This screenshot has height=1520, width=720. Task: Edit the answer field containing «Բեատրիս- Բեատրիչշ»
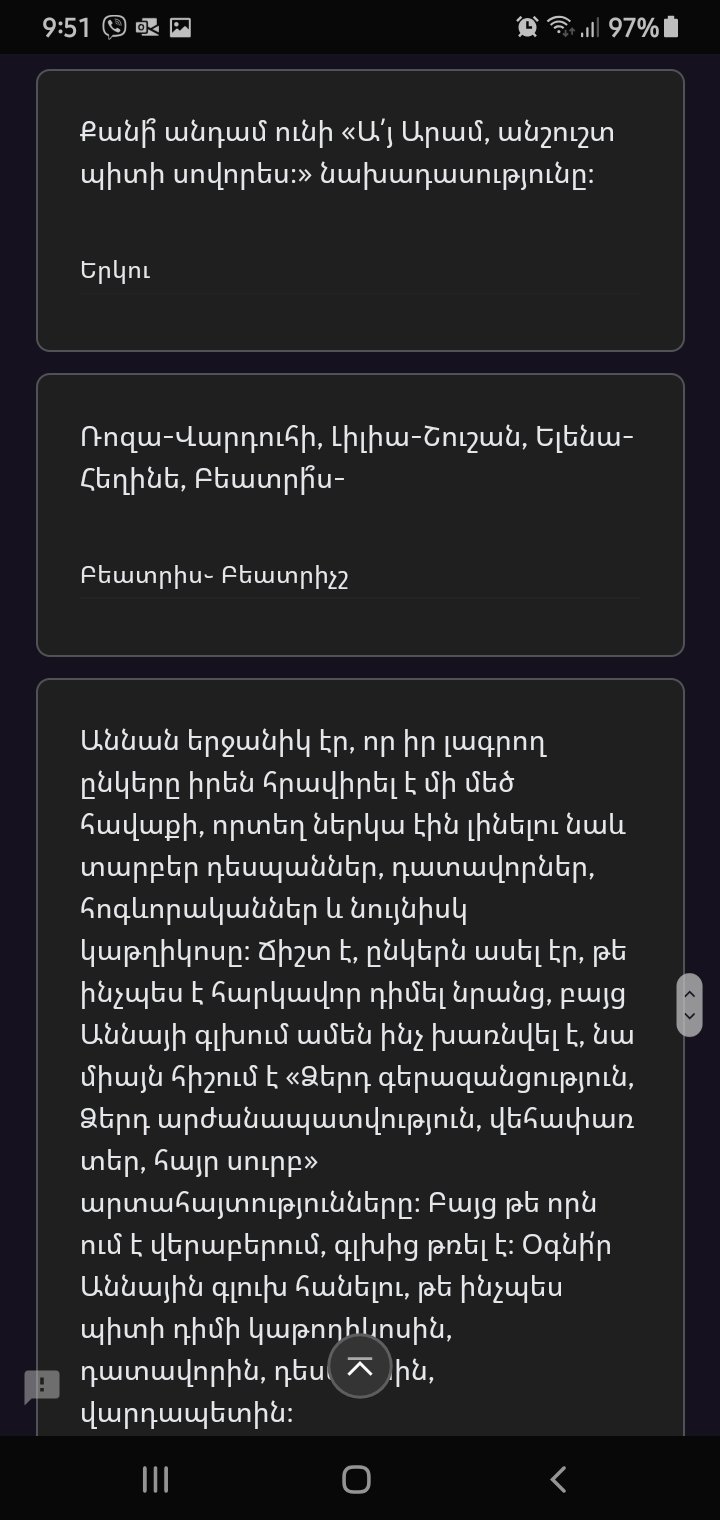[358, 576]
